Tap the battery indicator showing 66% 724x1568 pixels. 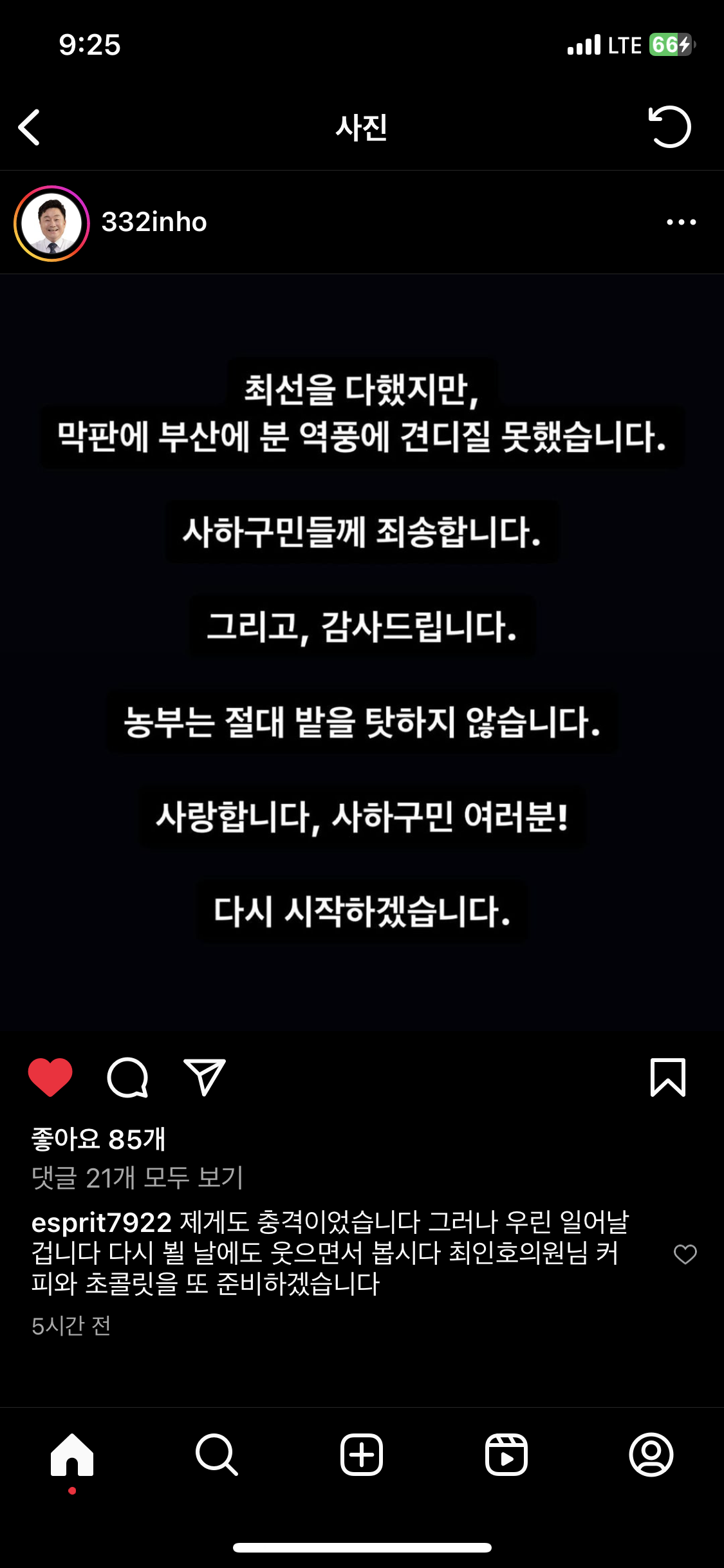click(669, 44)
